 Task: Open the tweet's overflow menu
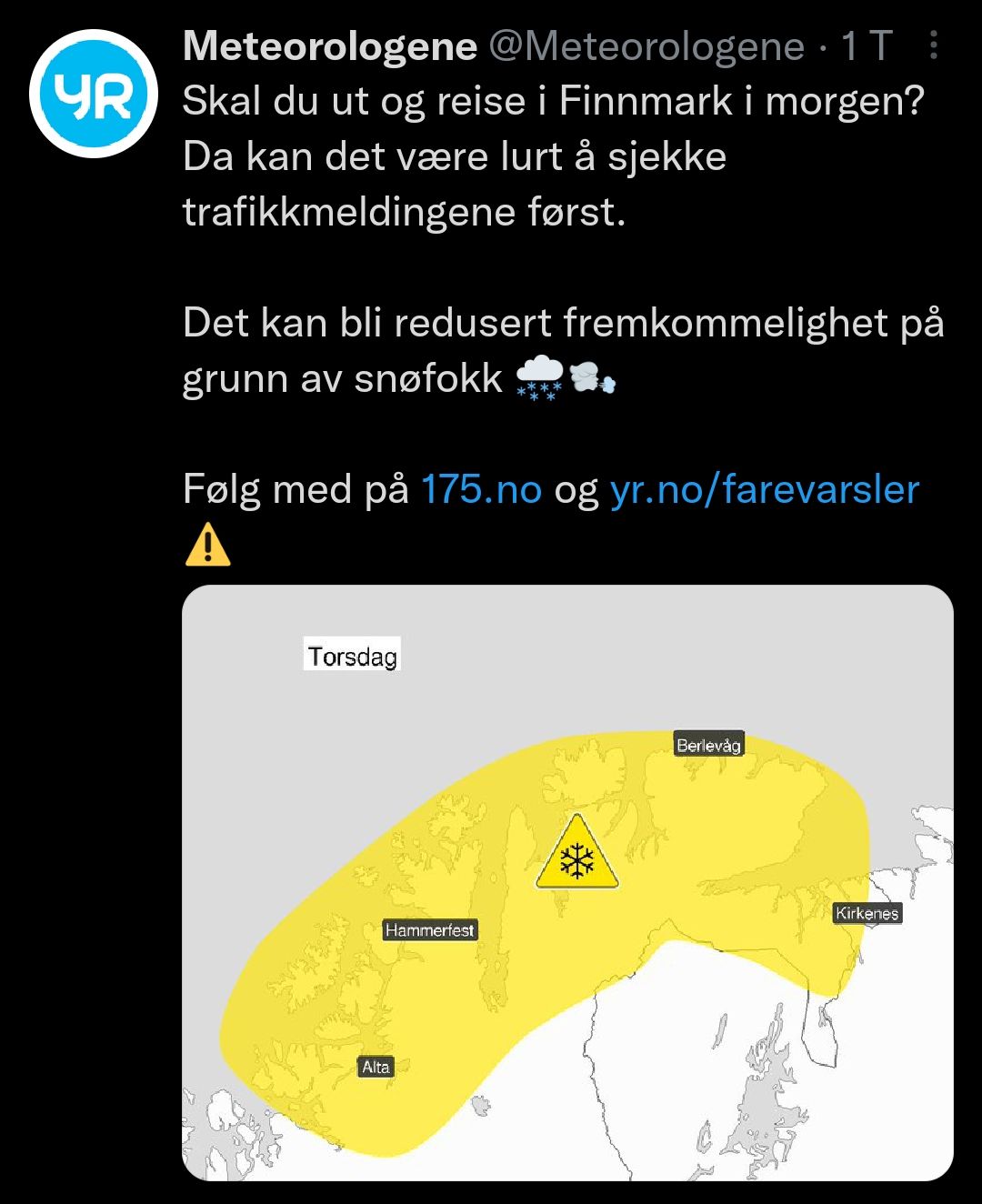[x=933, y=46]
